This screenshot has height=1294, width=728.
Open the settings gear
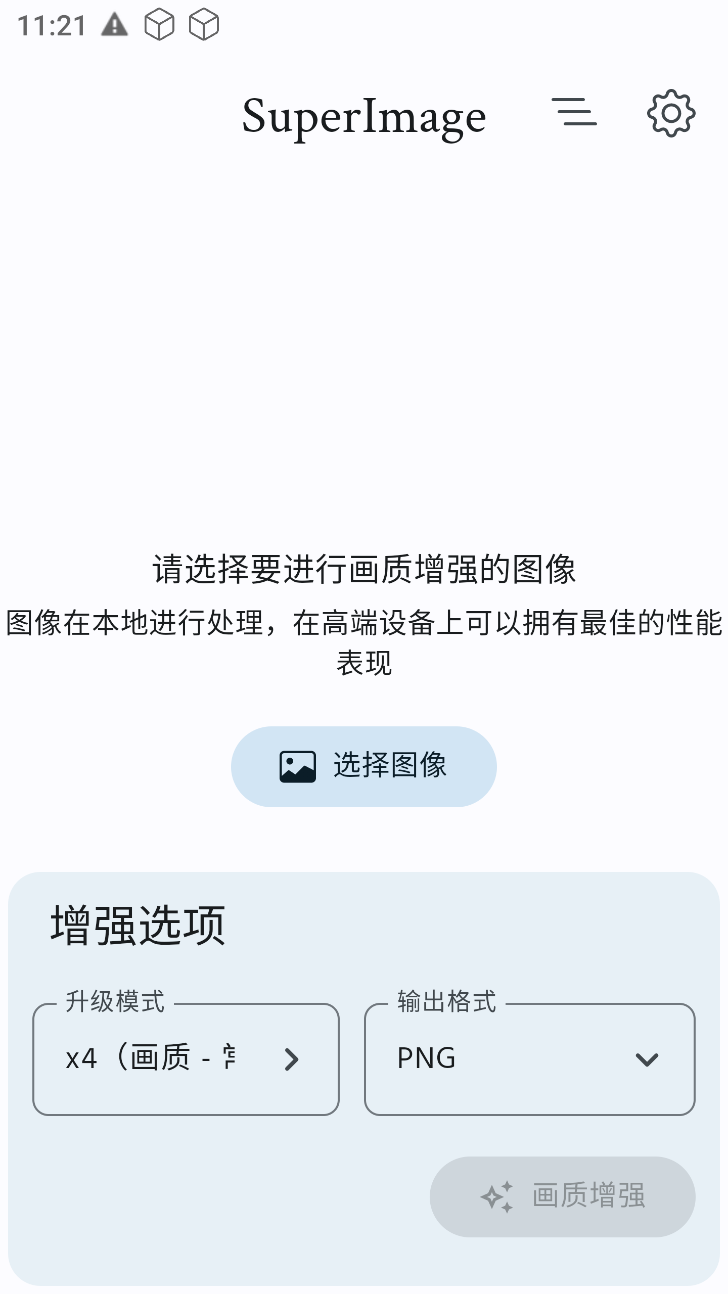[x=671, y=113]
